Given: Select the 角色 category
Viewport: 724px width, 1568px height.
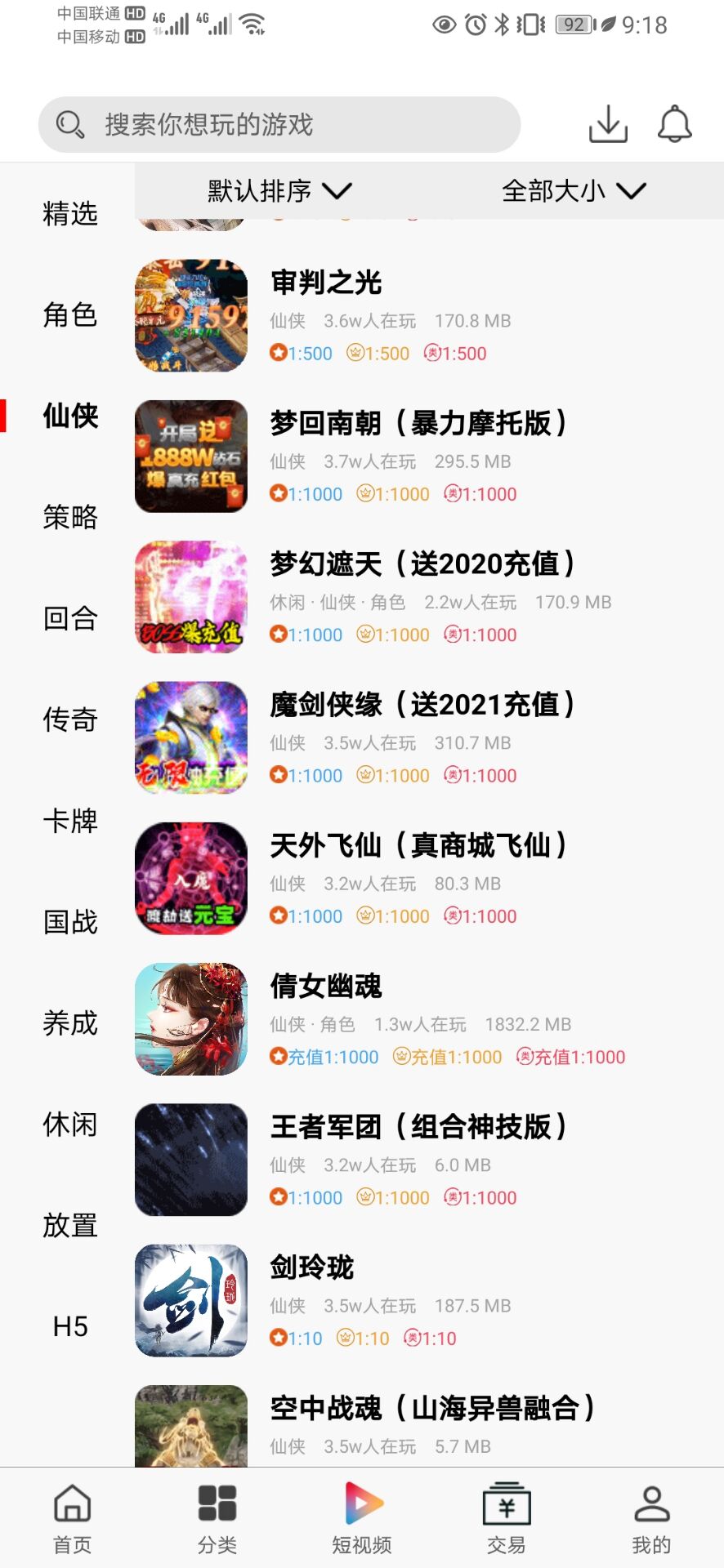Looking at the screenshot, I should 70,314.
